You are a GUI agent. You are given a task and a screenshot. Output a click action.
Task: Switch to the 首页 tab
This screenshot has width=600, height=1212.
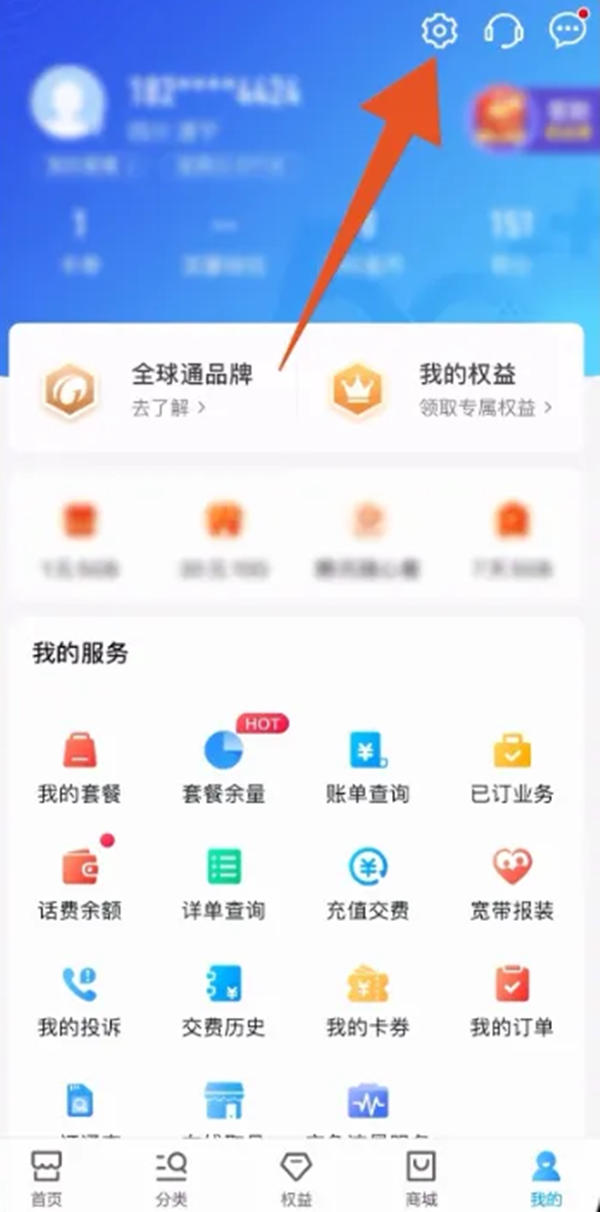tap(47, 1178)
